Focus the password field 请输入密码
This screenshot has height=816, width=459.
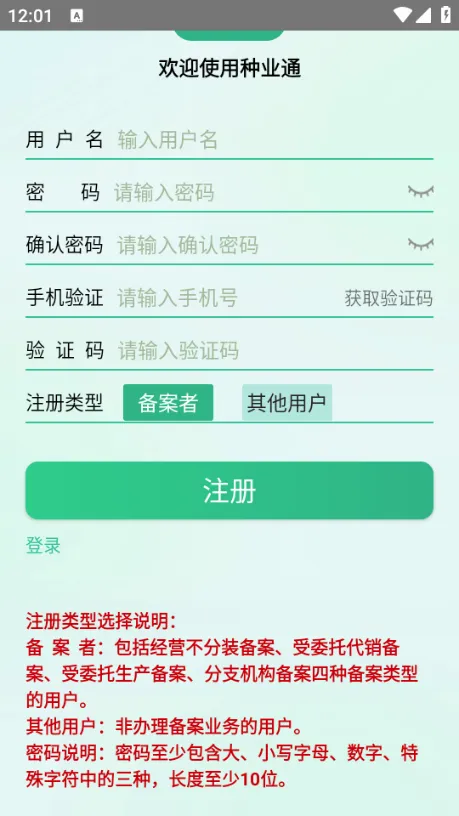tap(259, 193)
